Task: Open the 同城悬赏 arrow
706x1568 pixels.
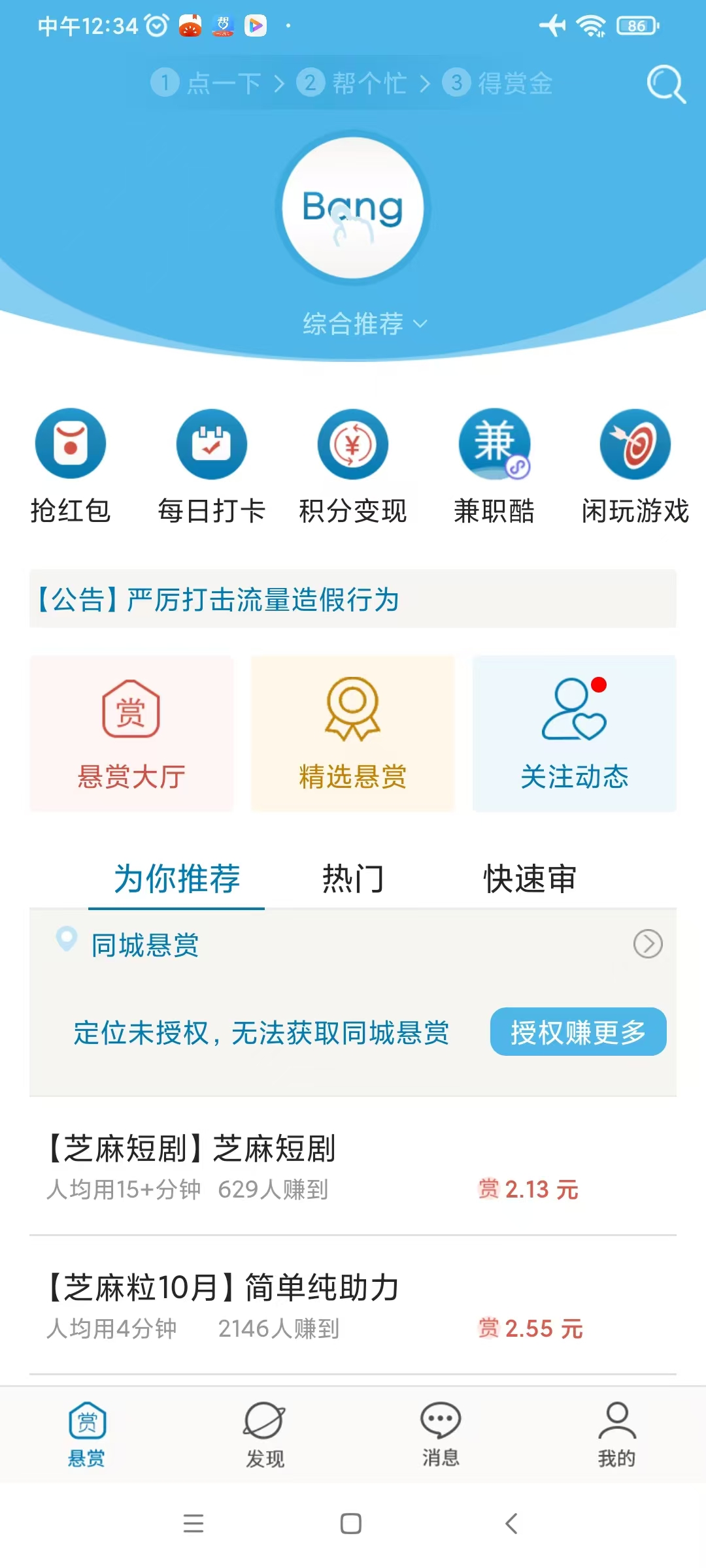Action: click(648, 944)
